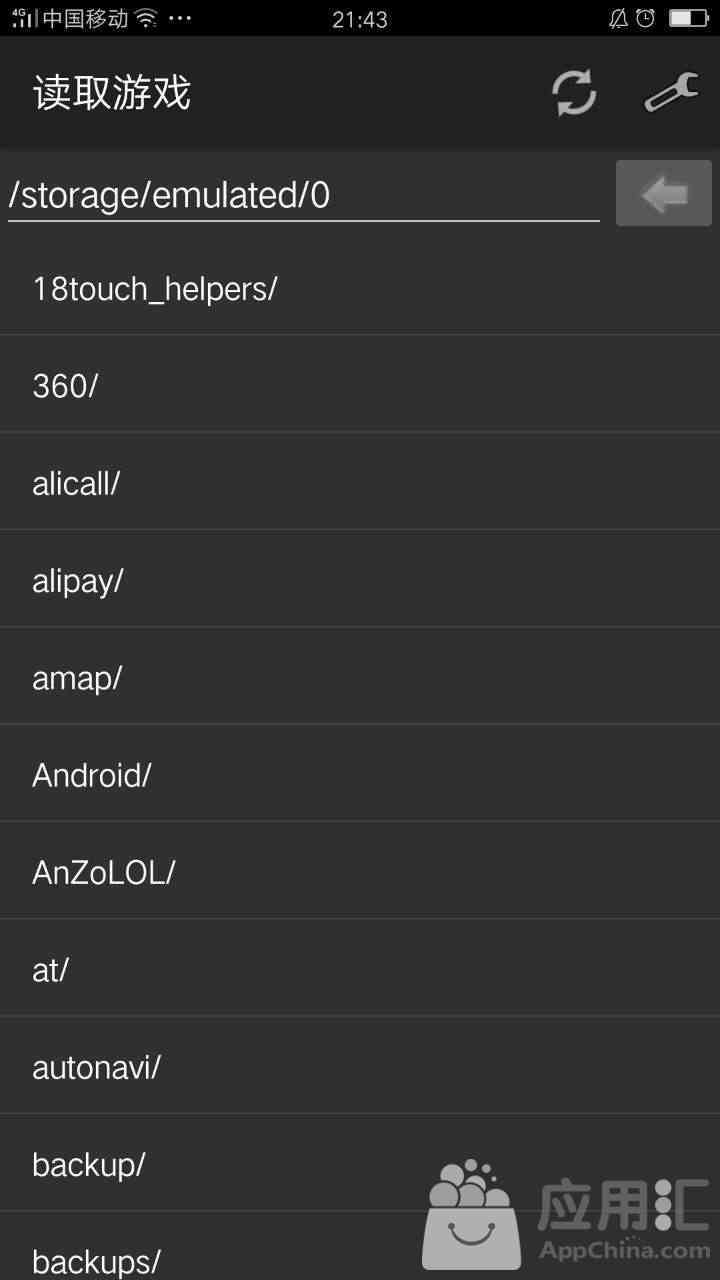This screenshot has width=720, height=1280.
Task: Open the AnZoLOL/ directory
Action: pos(360,872)
